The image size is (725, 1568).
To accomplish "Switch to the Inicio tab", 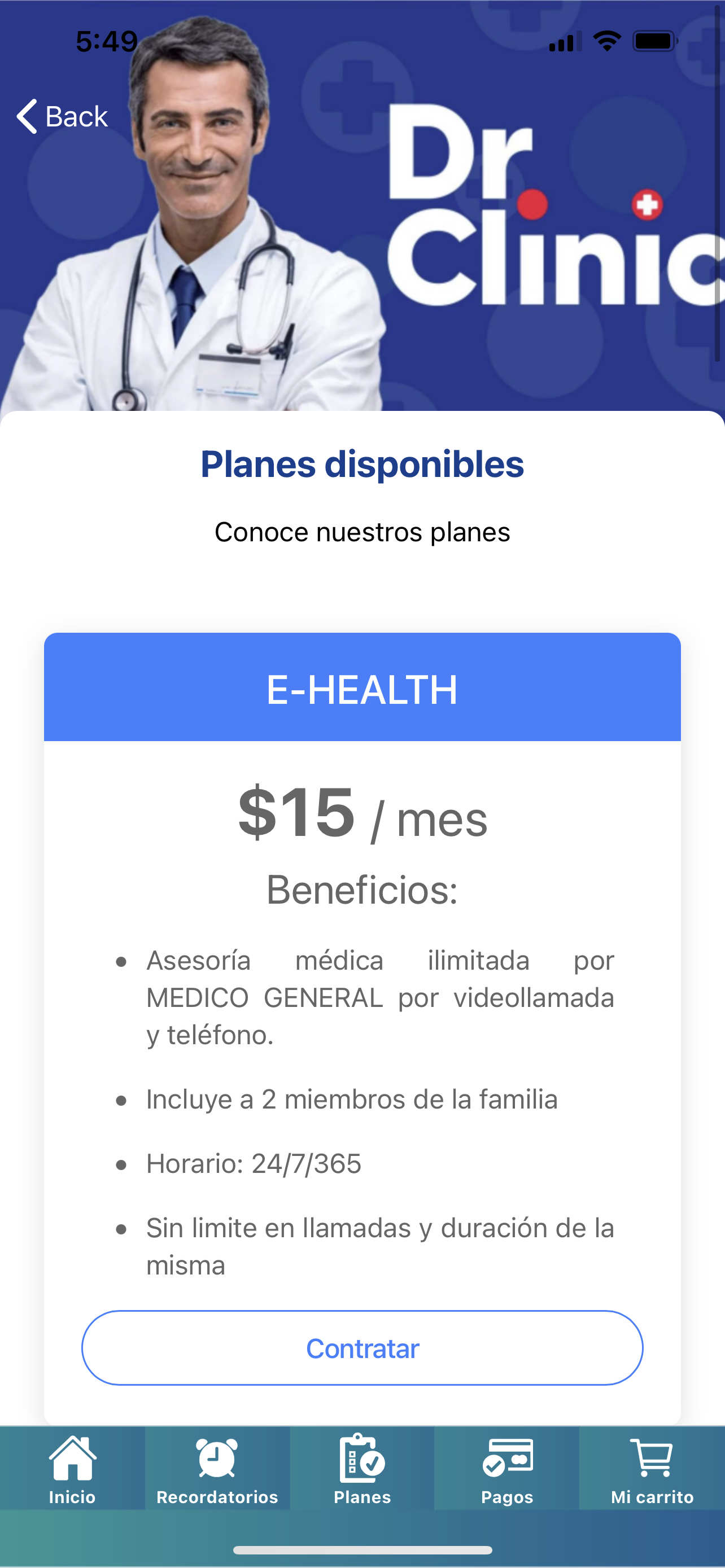I will pos(72,1468).
